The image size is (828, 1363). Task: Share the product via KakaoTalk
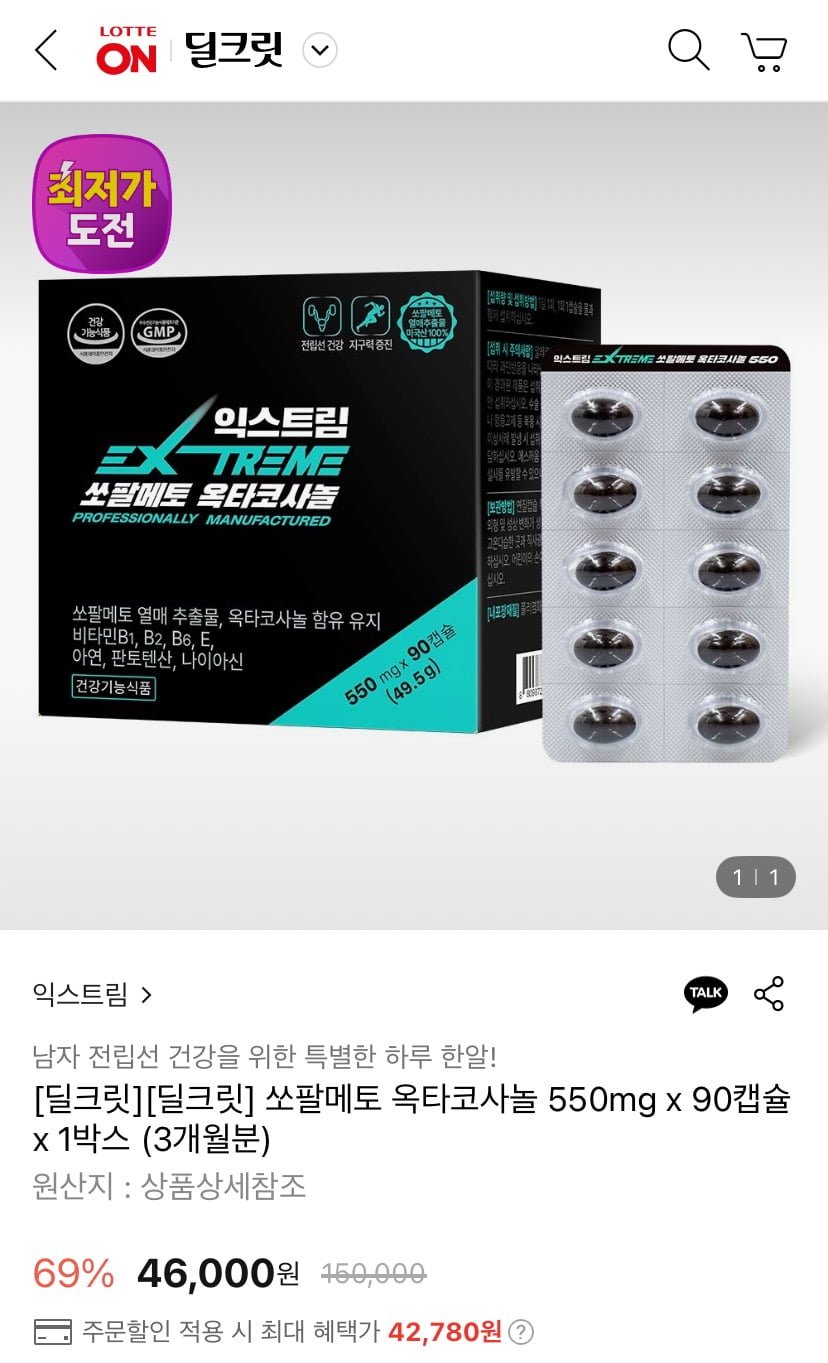click(706, 993)
